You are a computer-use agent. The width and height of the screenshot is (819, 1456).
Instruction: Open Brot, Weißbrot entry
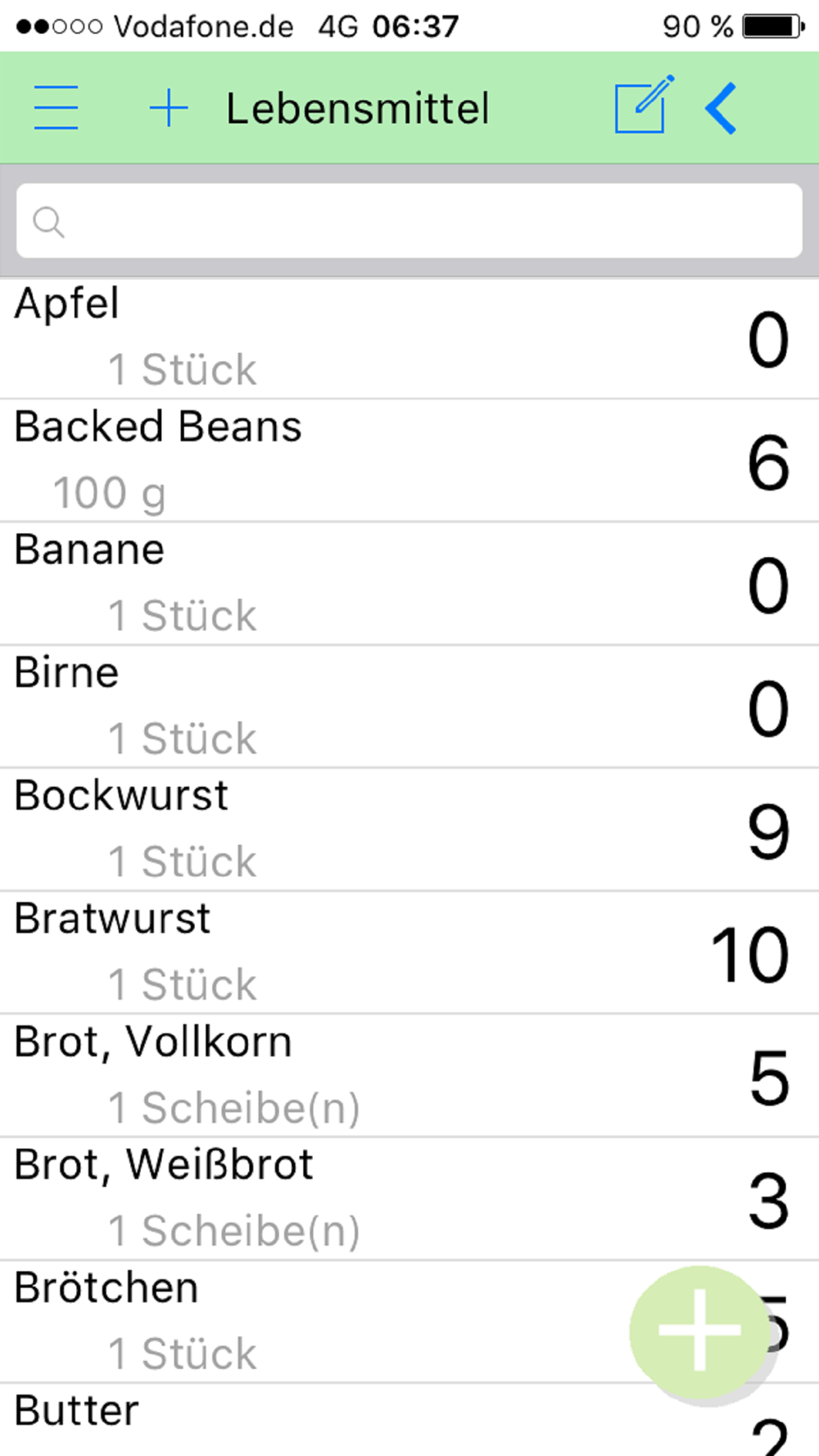pos(328,1197)
